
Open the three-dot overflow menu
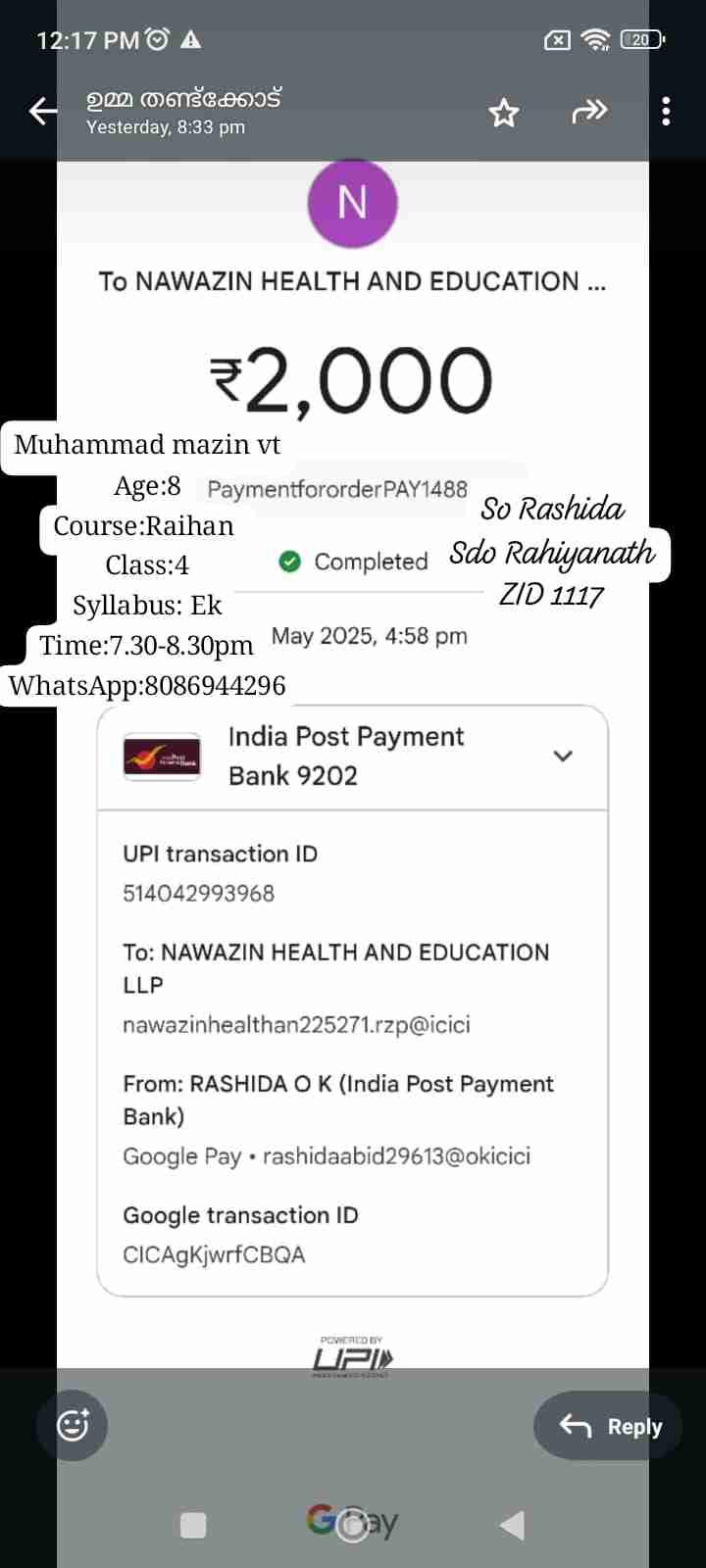(x=666, y=112)
